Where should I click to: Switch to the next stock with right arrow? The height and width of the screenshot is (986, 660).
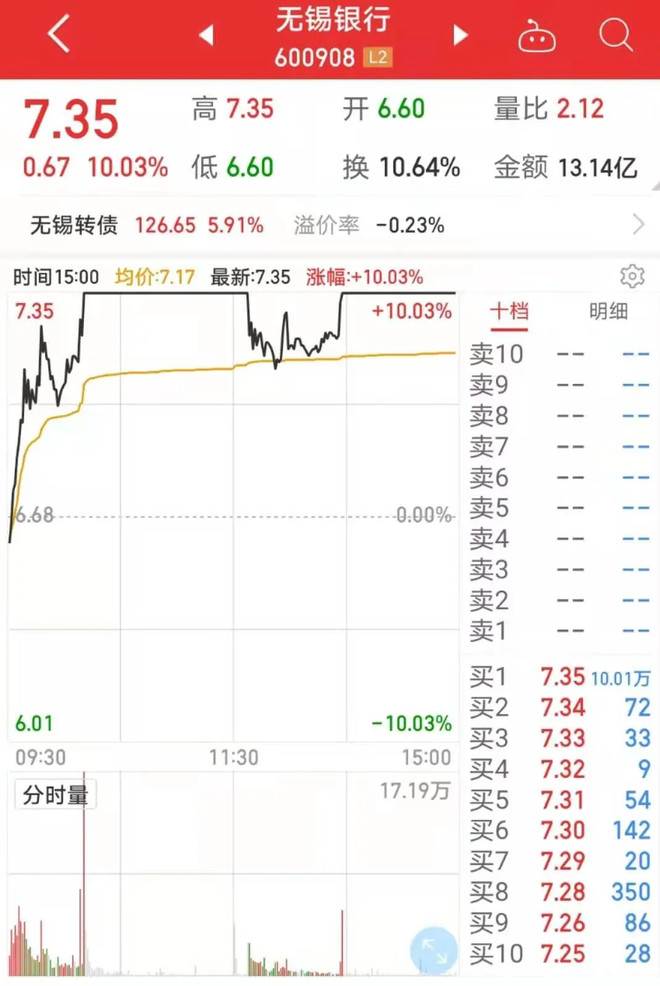tap(460, 36)
